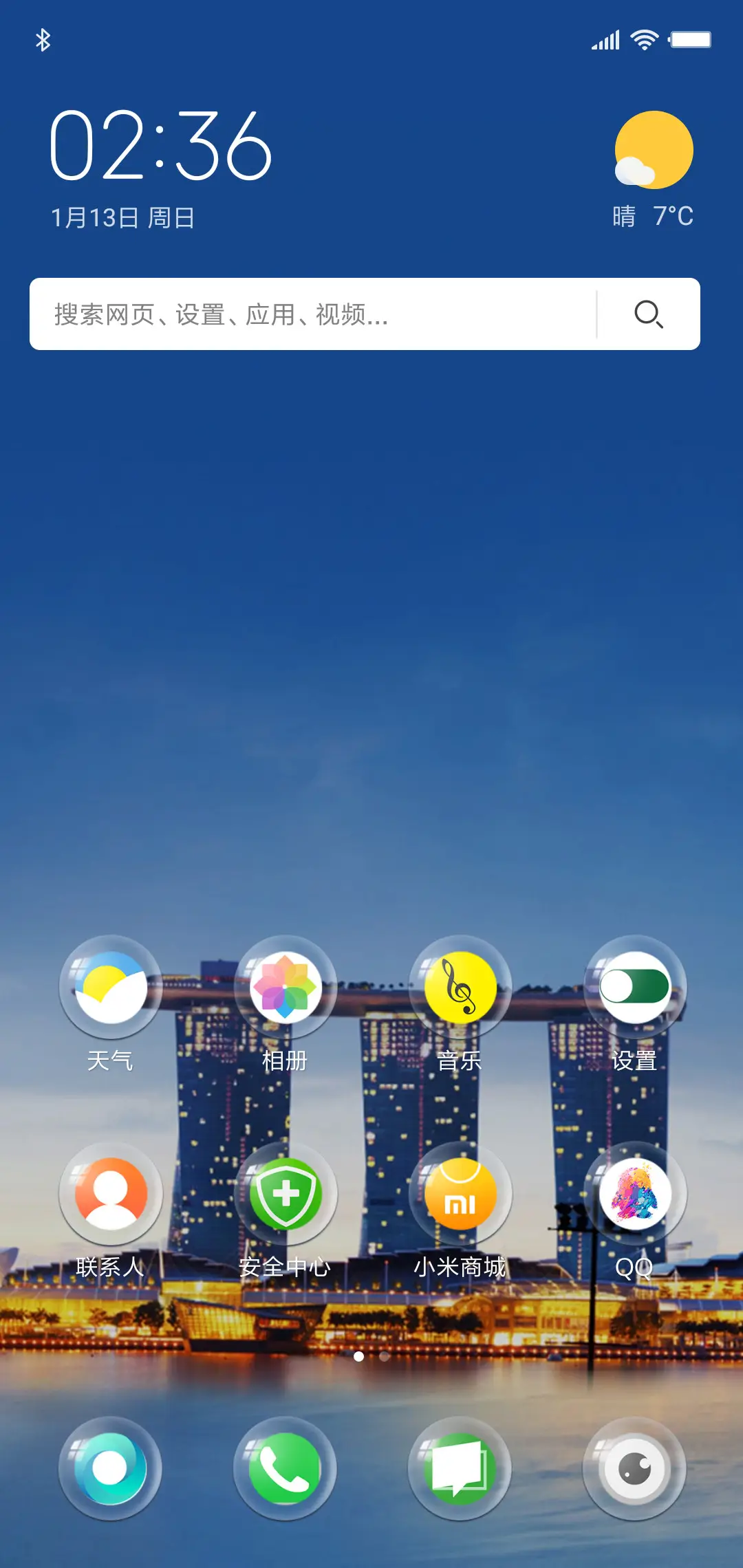Start the QQ messaging app
The image size is (743, 1568).
(x=634, y=1195)
